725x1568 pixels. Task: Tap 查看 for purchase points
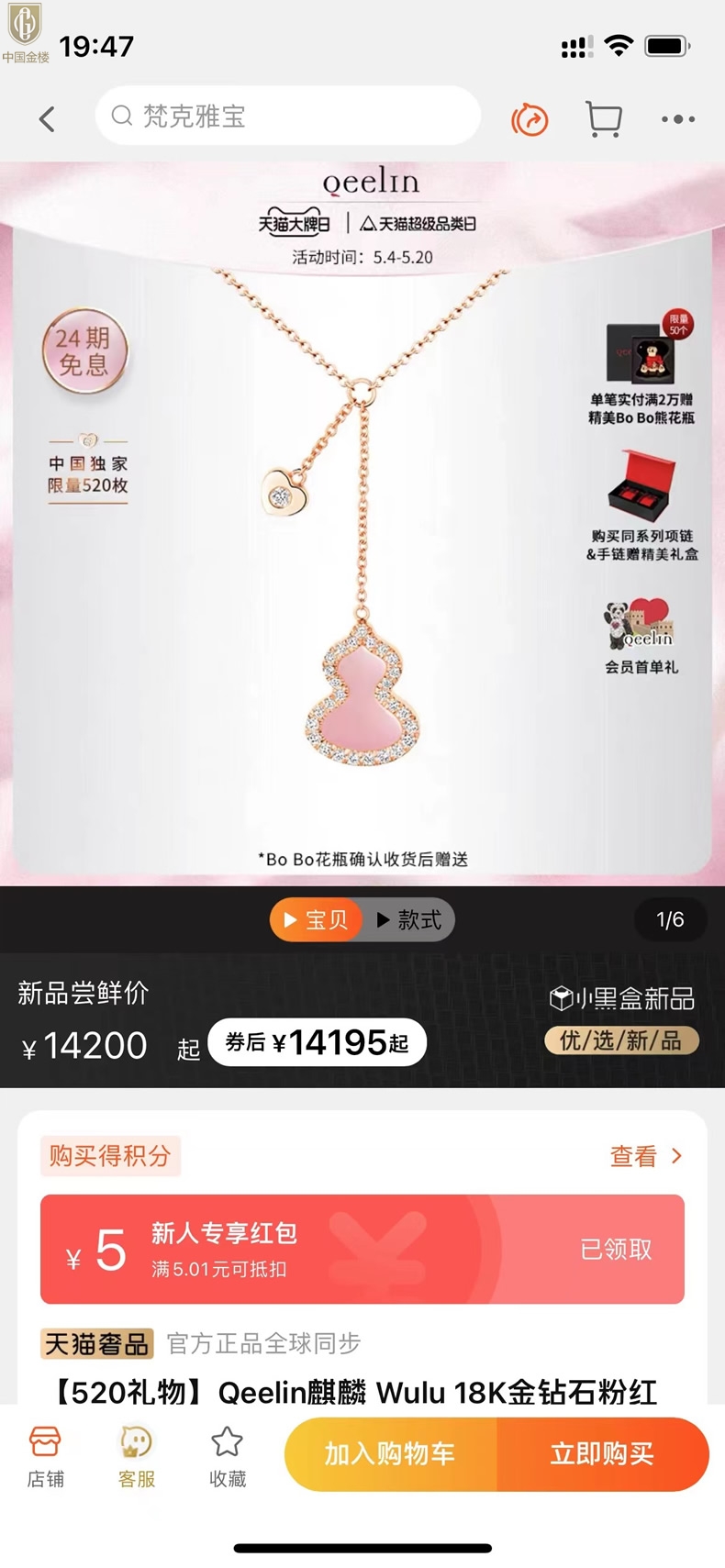(646, 1156)
